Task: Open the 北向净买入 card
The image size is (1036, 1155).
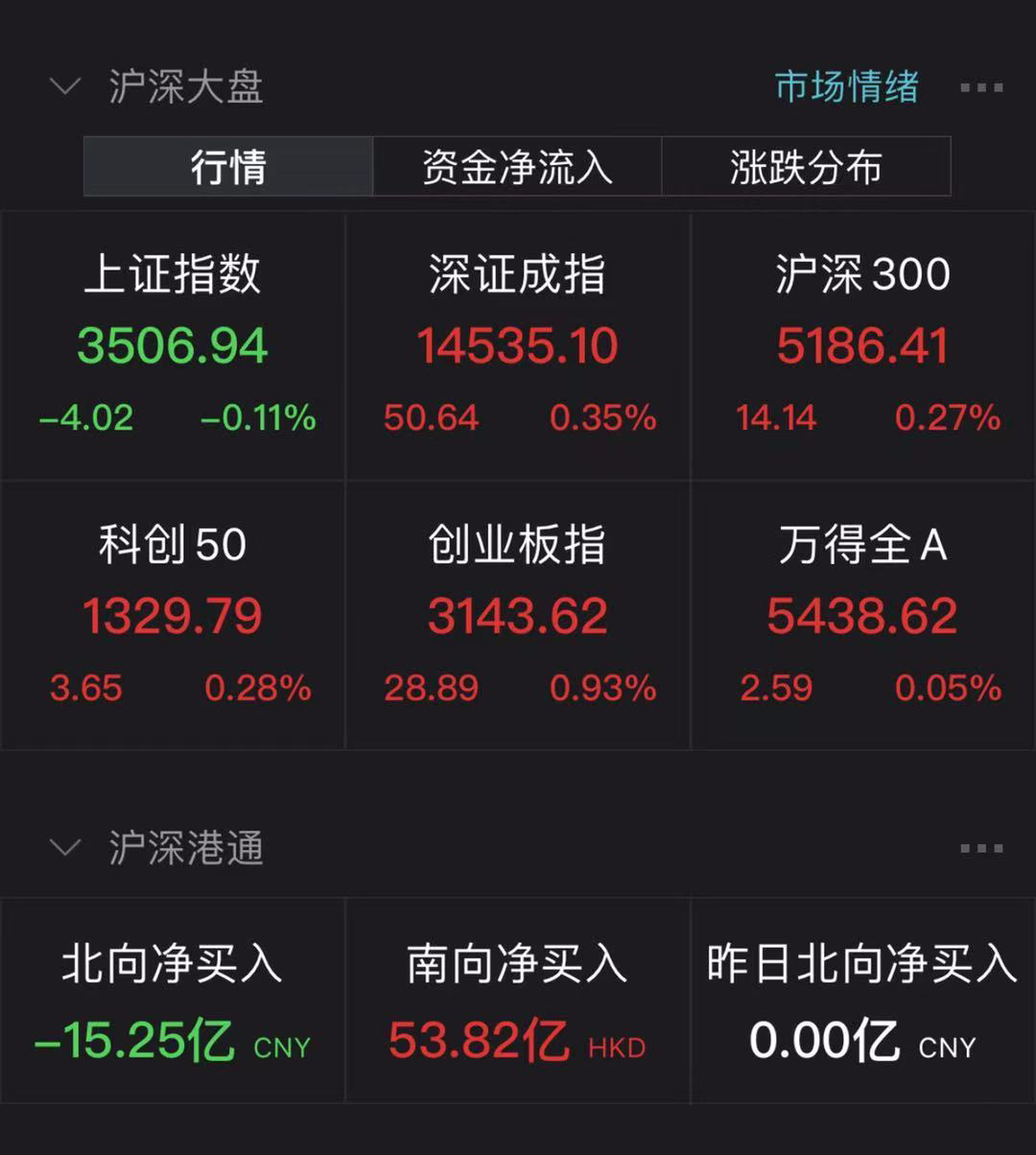Action: [x=173, y=1001]
